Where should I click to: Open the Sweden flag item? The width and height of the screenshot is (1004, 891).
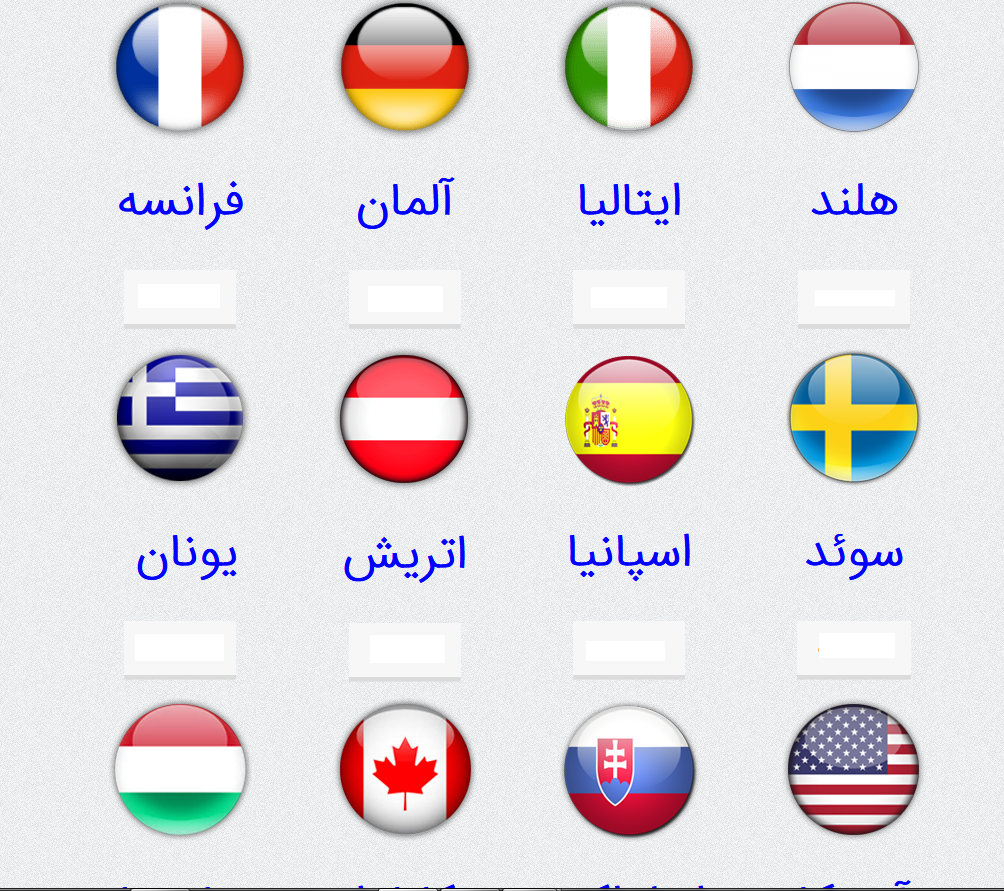coord(853,418)
